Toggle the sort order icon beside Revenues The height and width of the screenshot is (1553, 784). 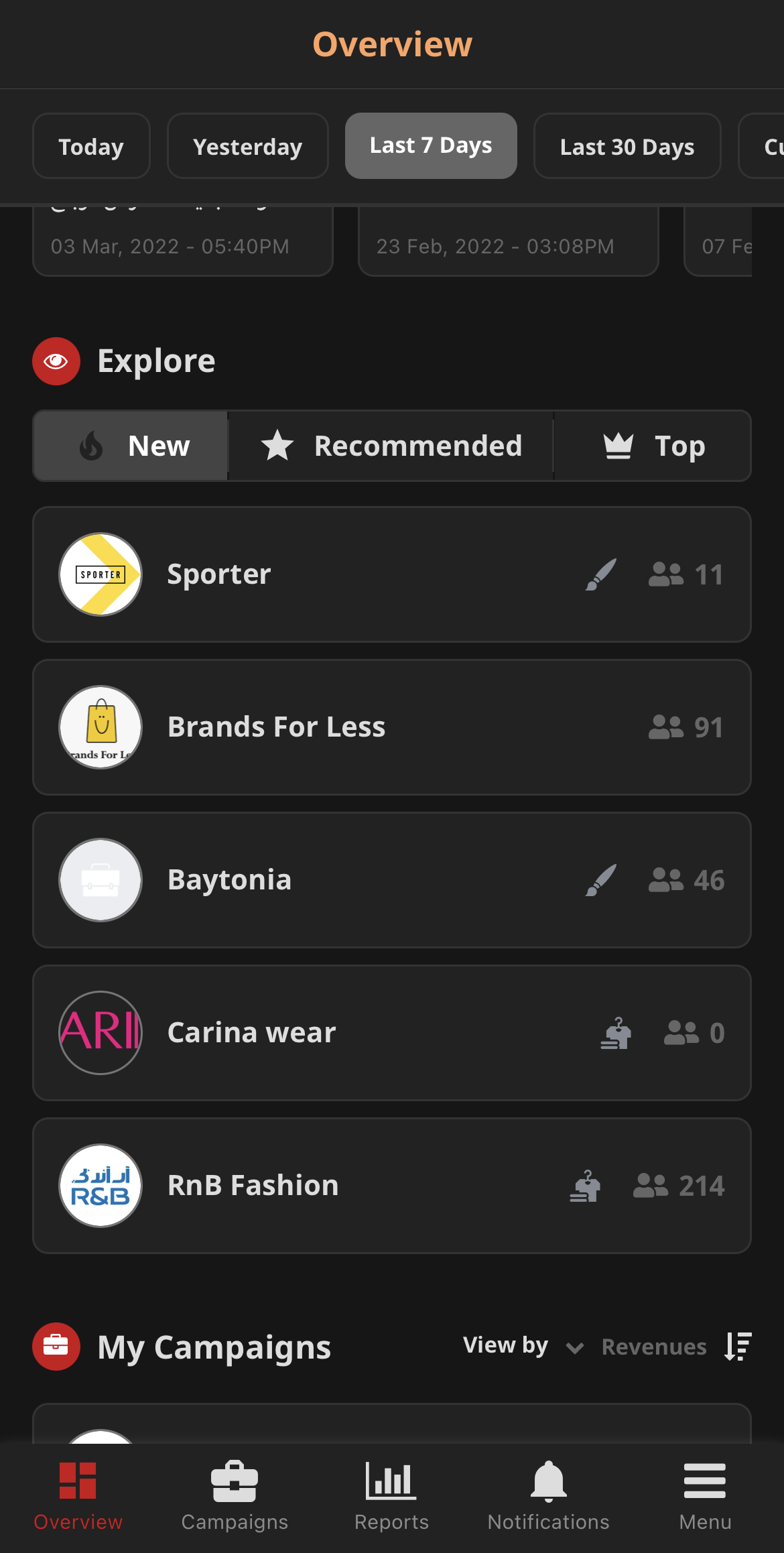point(738,1347)
